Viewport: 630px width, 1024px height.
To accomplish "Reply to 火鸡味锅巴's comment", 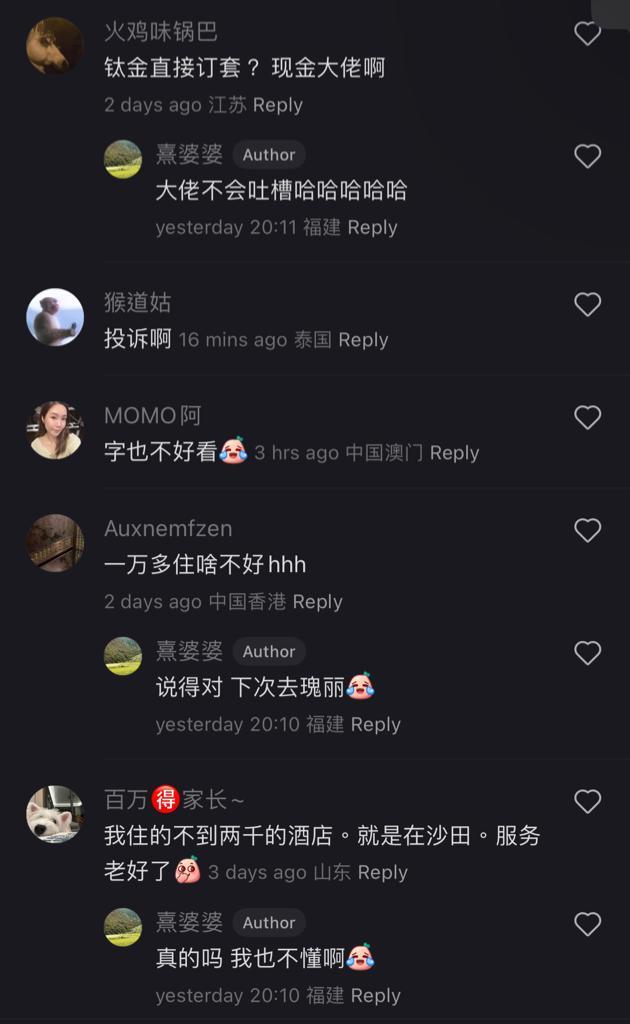I will pyautogui.click(x=277, y=105).
